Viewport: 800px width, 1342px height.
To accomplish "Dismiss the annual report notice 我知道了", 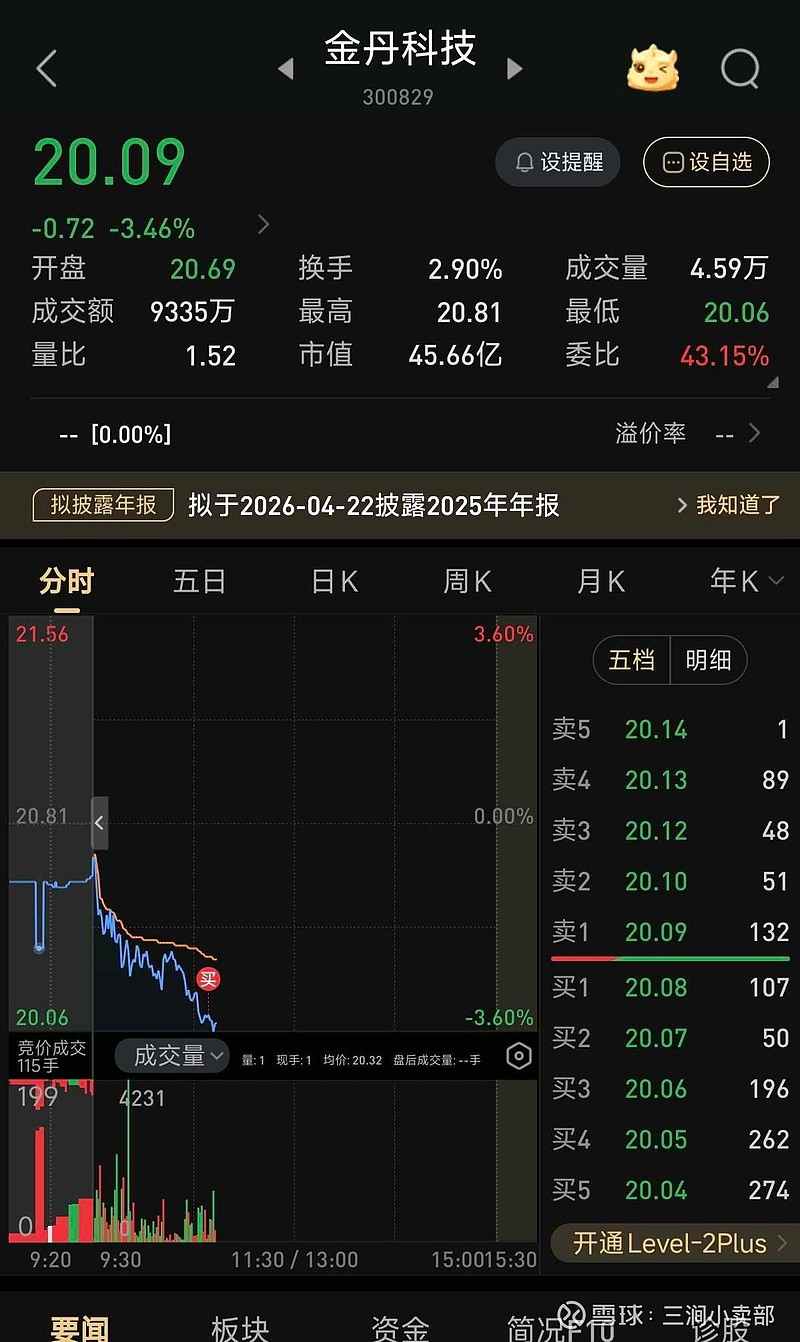I will [x=728, y=505].
